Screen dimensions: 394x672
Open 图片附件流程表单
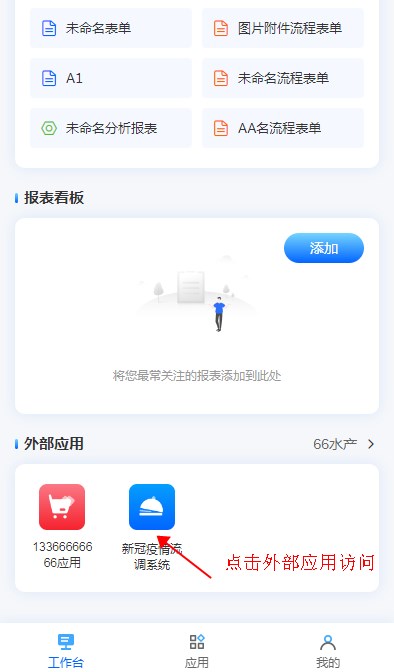point(283,28)
